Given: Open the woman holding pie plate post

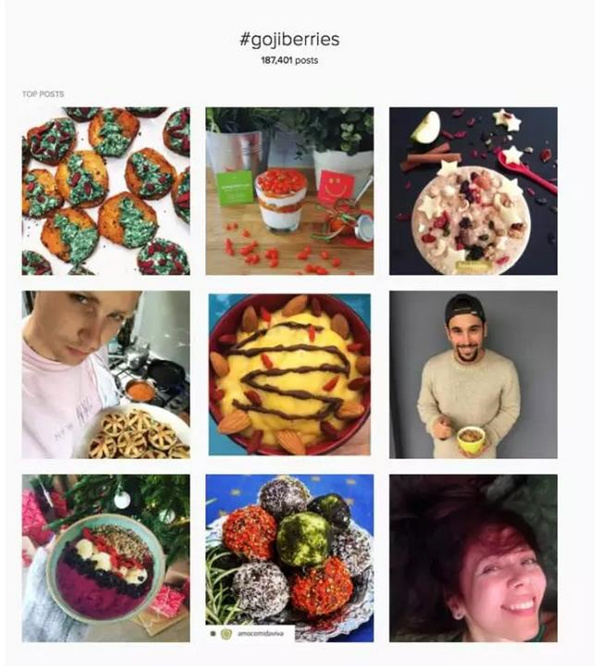Looking at the screenshot, I should coord(105,375).
